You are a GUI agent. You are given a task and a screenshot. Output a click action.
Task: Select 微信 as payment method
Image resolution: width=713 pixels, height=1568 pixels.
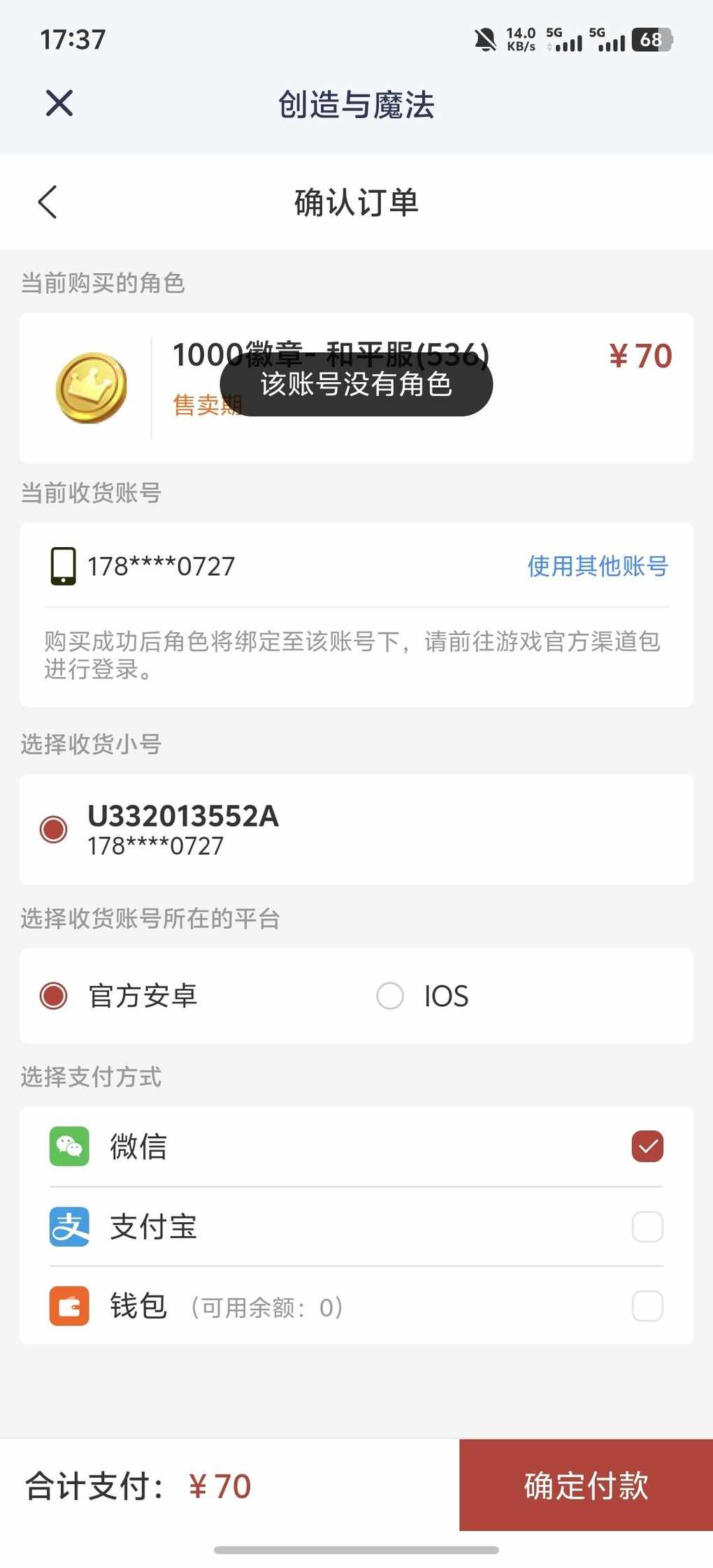pos(647,1147)
